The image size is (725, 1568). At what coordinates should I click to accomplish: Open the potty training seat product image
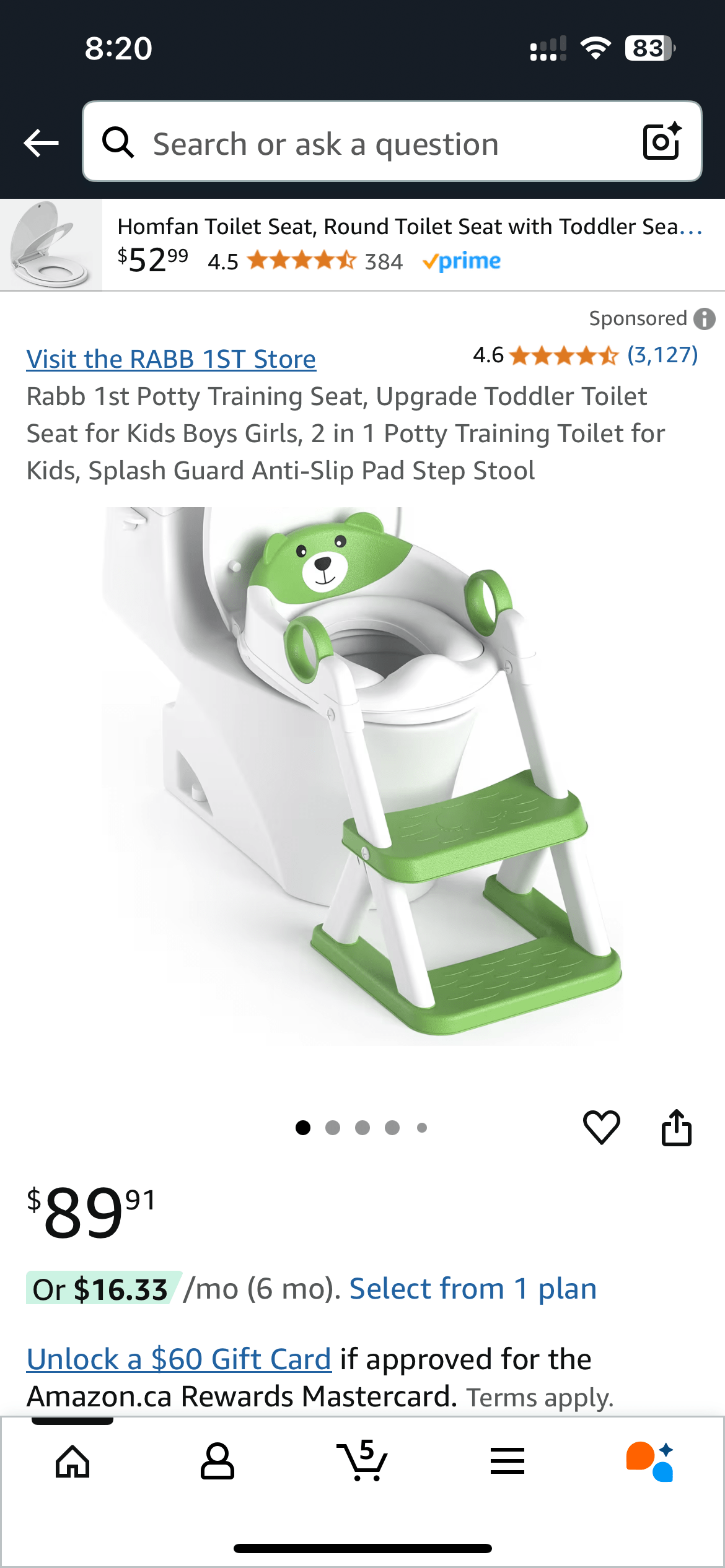pos(362,774)
